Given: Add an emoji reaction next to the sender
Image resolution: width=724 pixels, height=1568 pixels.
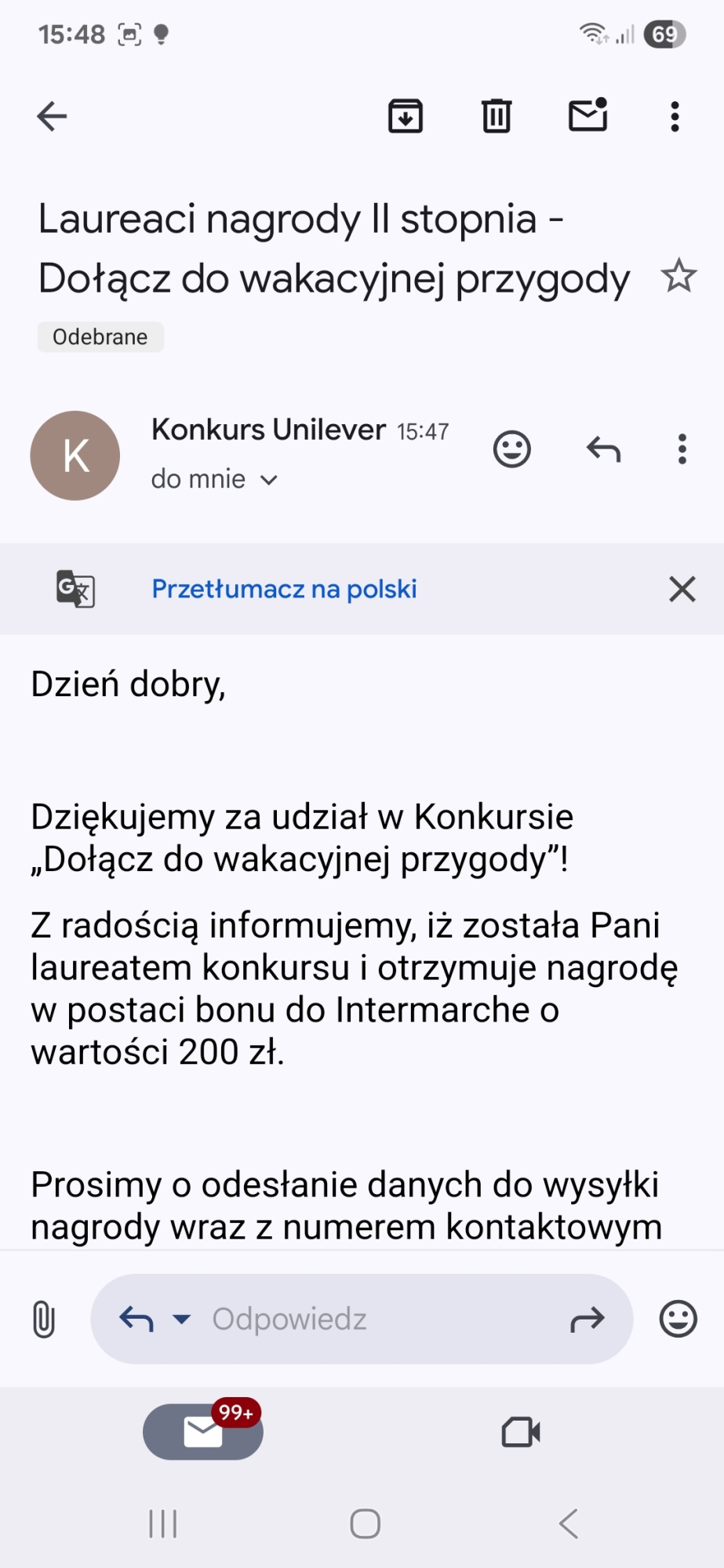Looking at the screenshot, I should click(x=512, y=449).
